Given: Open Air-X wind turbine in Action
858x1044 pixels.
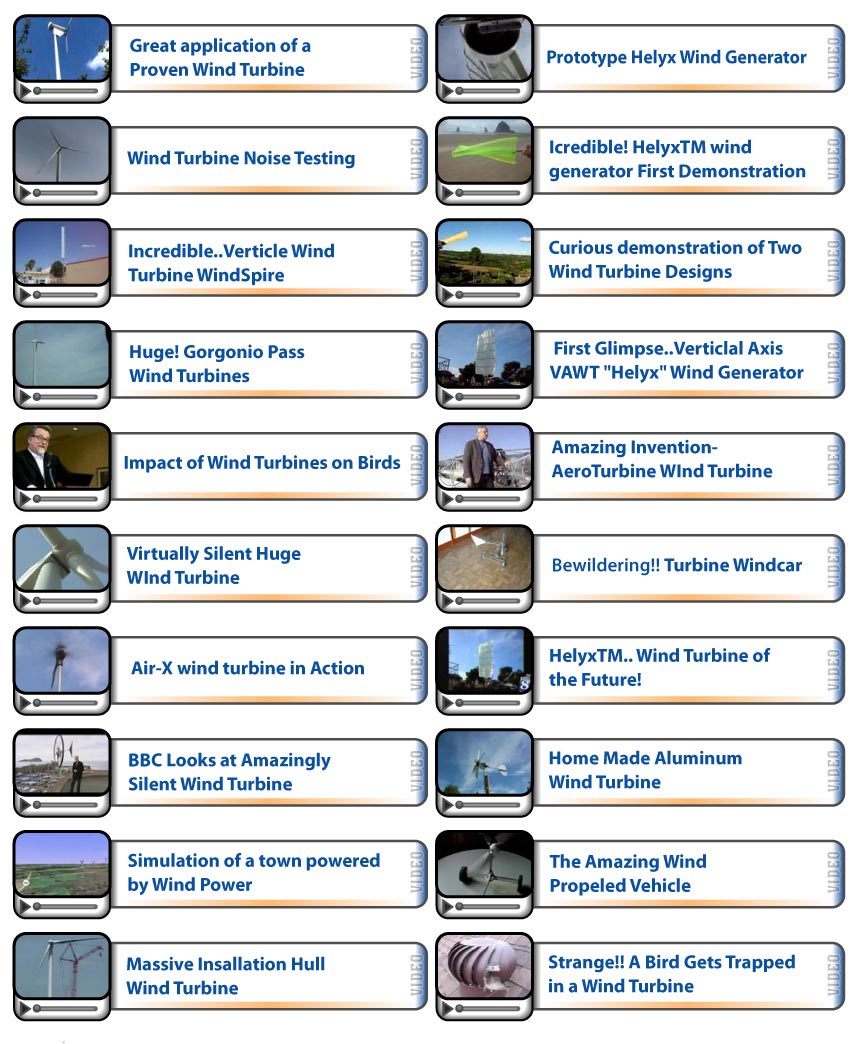Looking at the screenshot, I should (247, 668).
